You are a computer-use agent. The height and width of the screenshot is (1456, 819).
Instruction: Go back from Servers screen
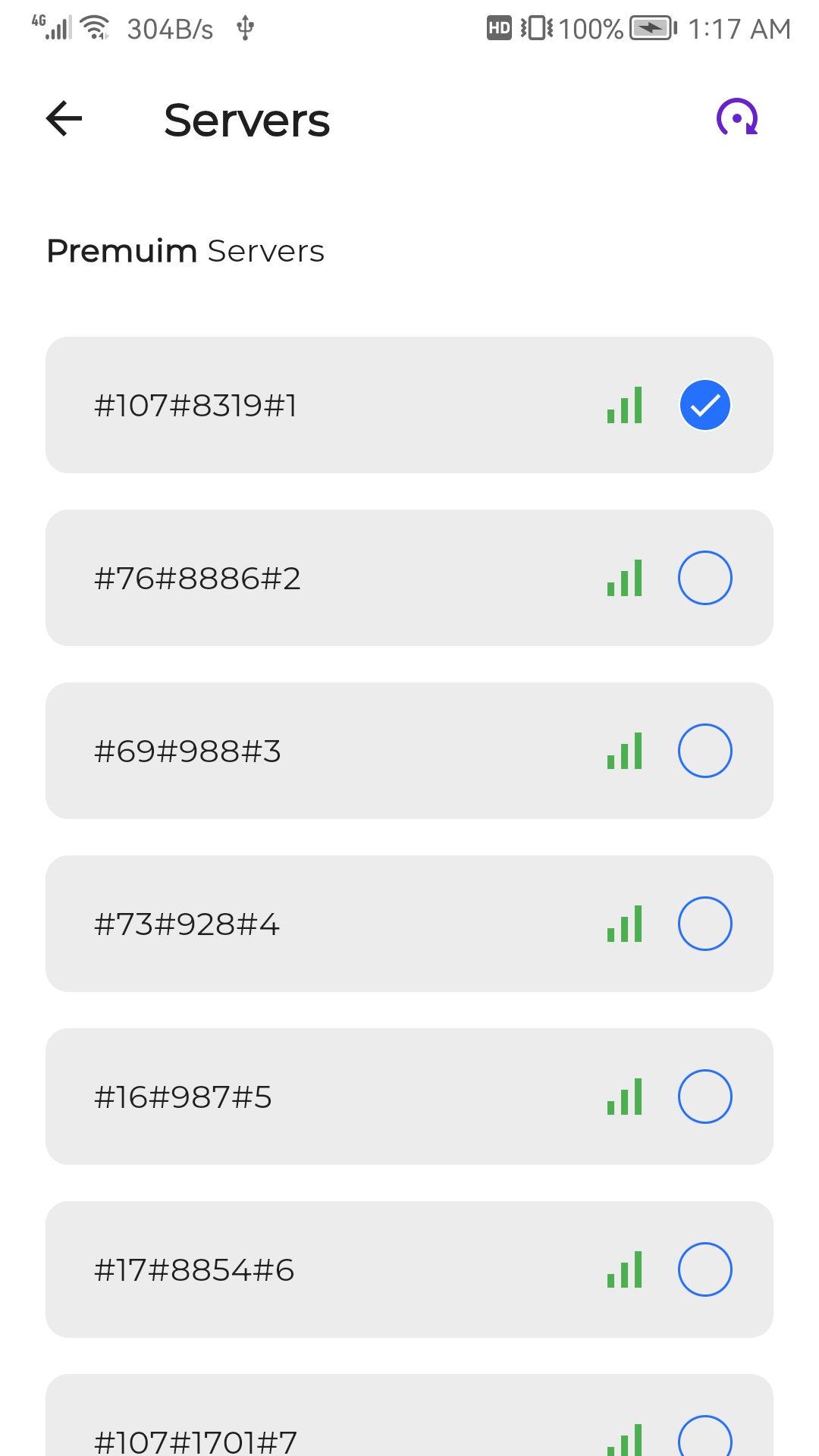[x=64, y=119]
